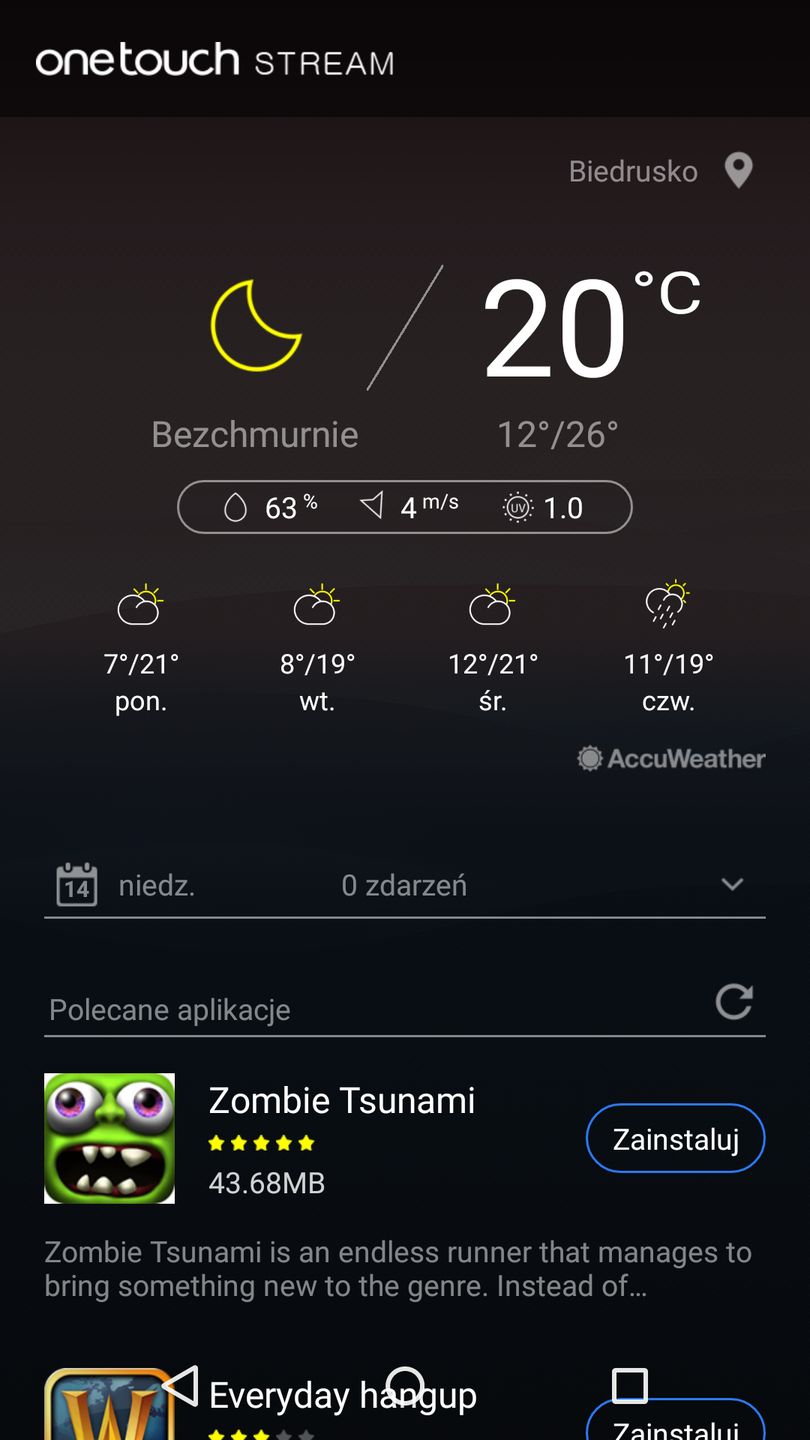
Task: Open the location pin for Biedrusko
Action: pos(738,171)
